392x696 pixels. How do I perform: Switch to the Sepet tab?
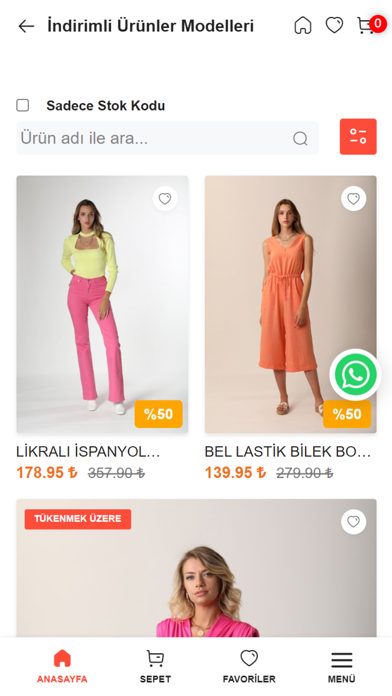(155, 666)
